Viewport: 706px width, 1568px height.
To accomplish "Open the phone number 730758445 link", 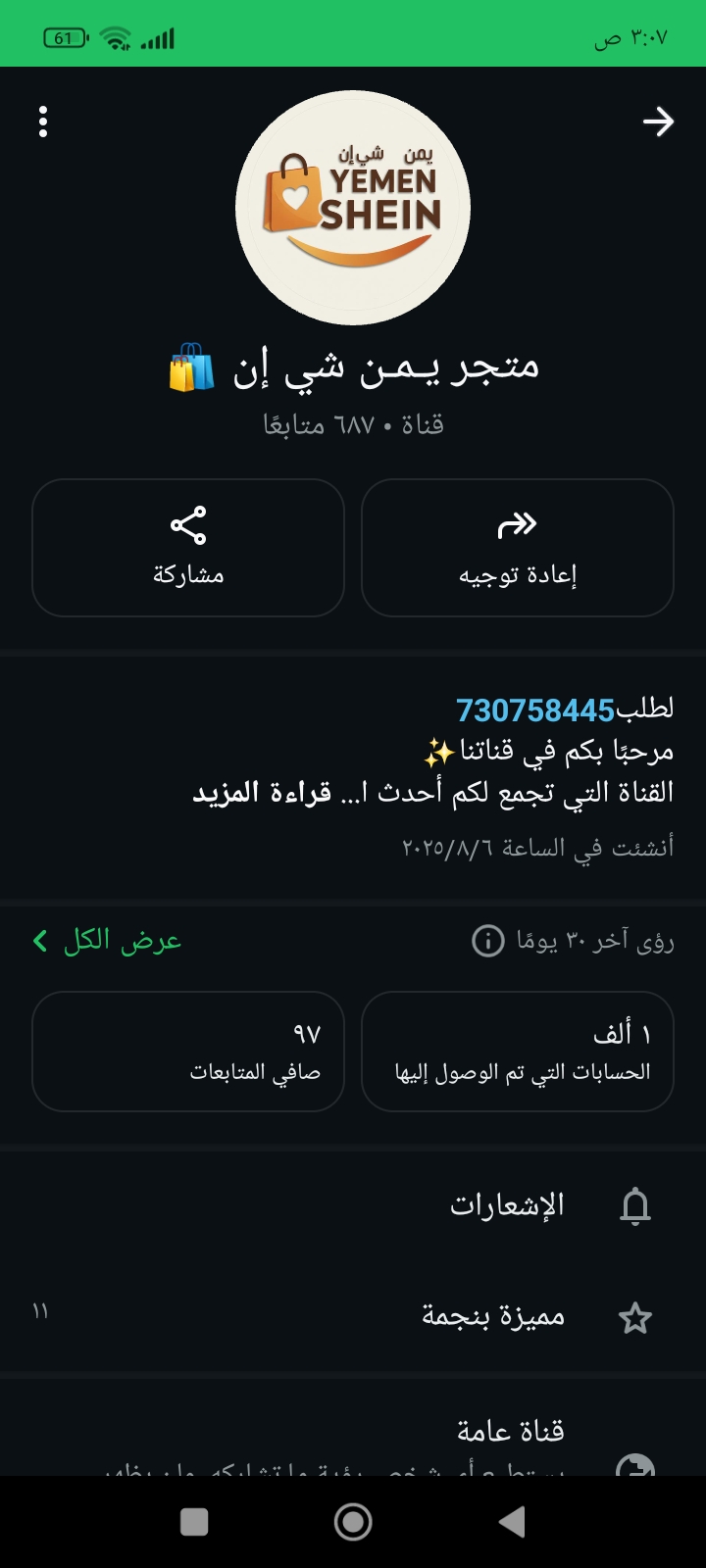I will point(535,710).
